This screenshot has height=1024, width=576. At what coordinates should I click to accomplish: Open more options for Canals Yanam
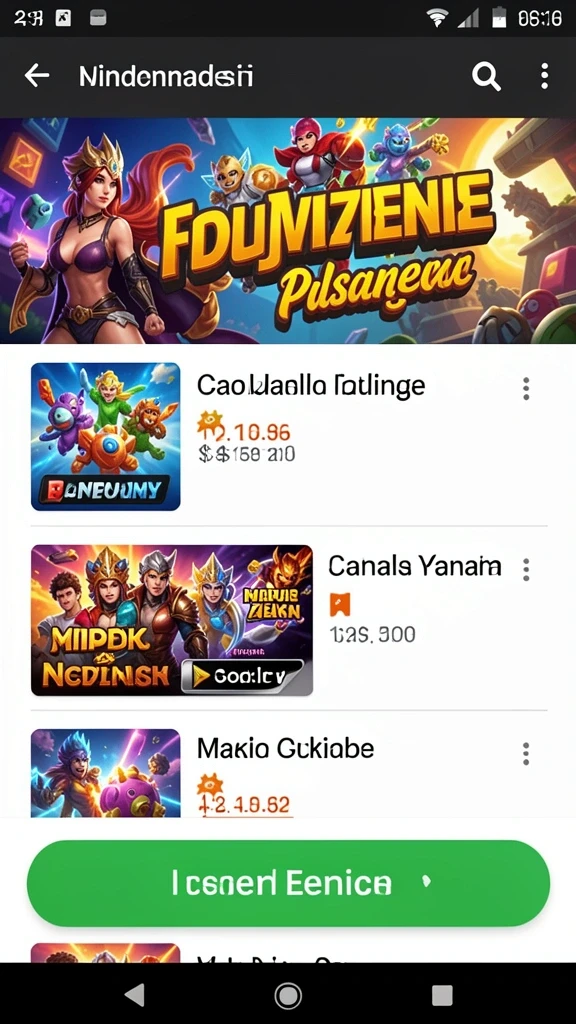(526, 569)
